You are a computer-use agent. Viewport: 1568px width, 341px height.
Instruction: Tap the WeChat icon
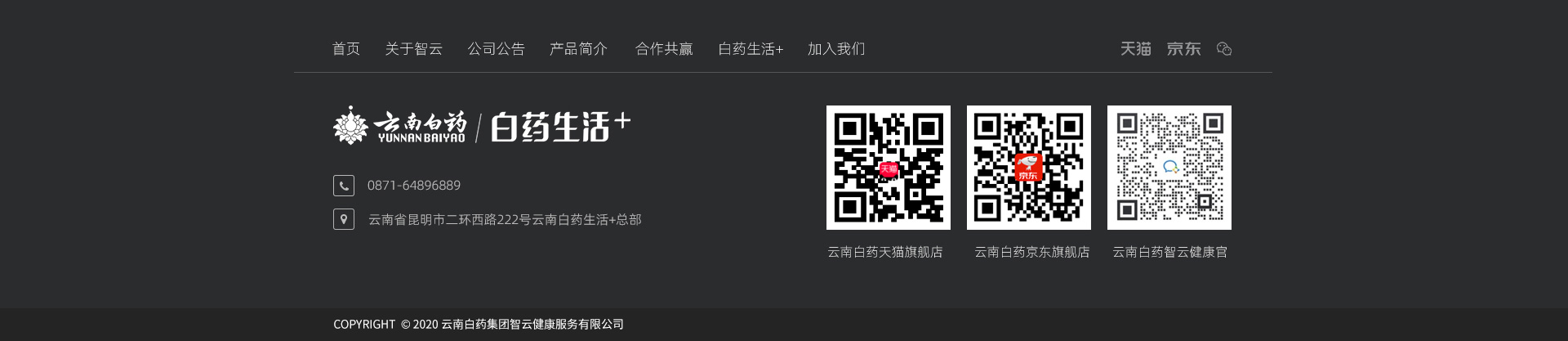click(x=1223, y=49)
